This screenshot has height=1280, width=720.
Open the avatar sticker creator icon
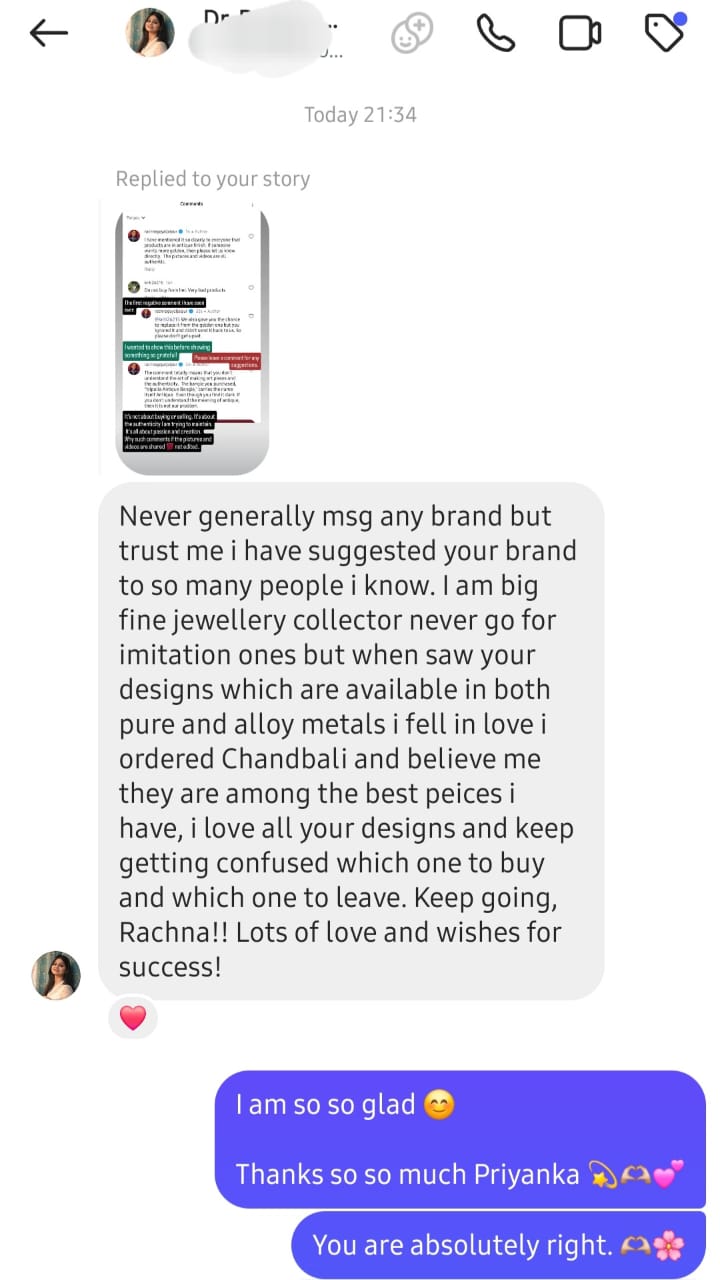pyautogui.click(x=411, y=34)
